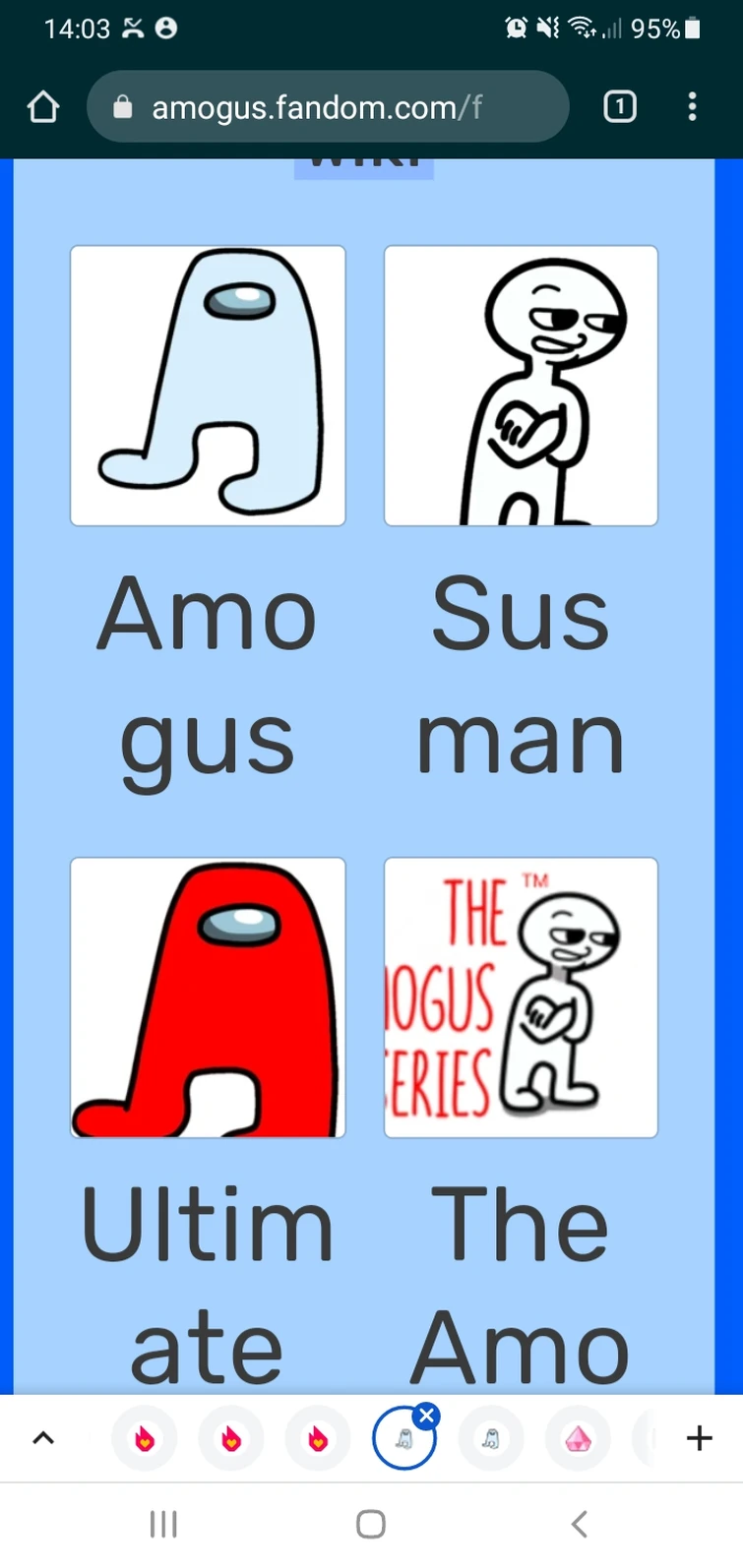Select the third flame tab bubble
The image size is (743, 1568).
click(x=317, y=1438)
